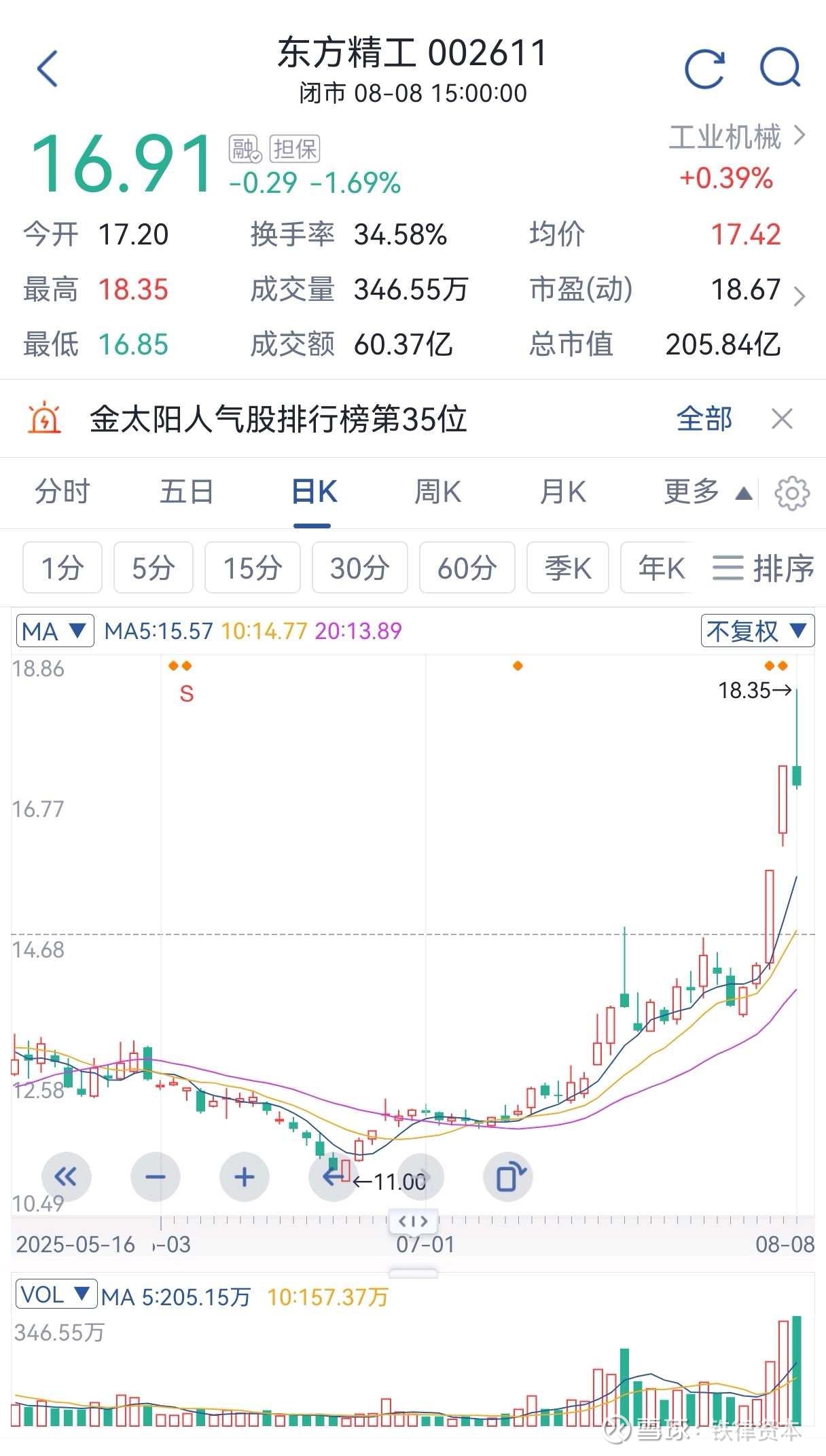View 全部 for the popularity ranking banner
The image size is (826, 1456).
click(704, 419)
